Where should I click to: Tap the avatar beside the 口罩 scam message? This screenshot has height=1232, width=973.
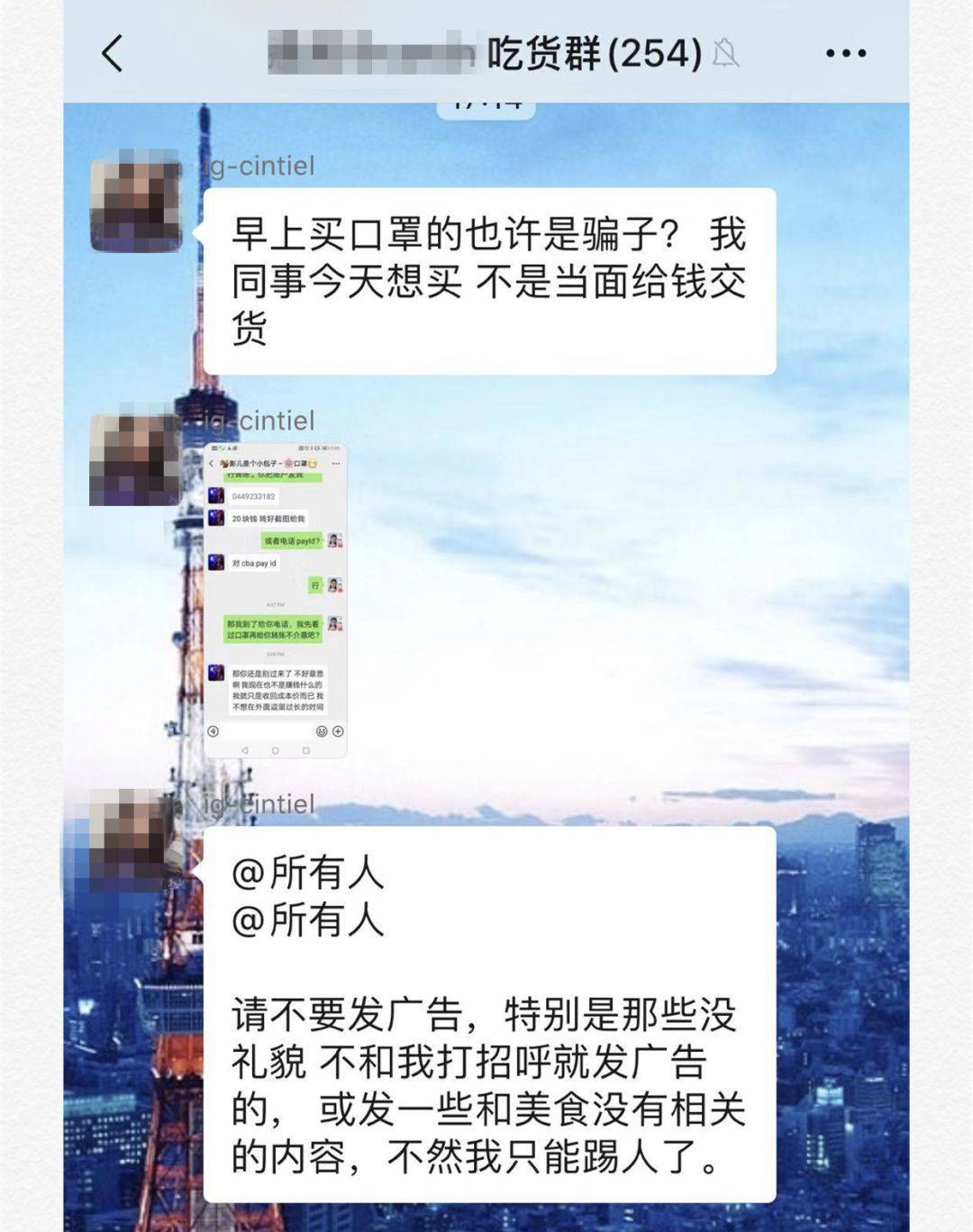136,202
